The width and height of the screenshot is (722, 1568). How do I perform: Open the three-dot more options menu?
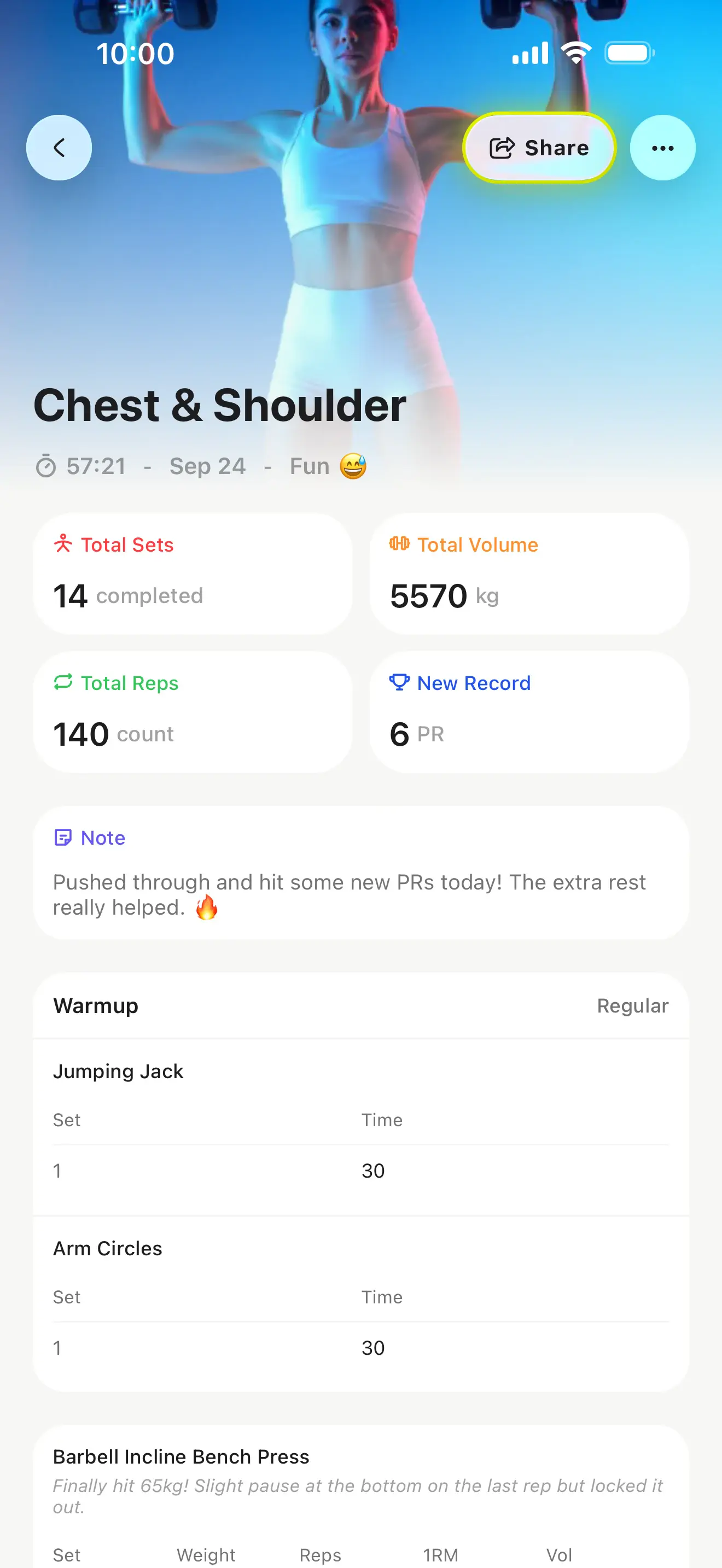(x=662, y=148)
